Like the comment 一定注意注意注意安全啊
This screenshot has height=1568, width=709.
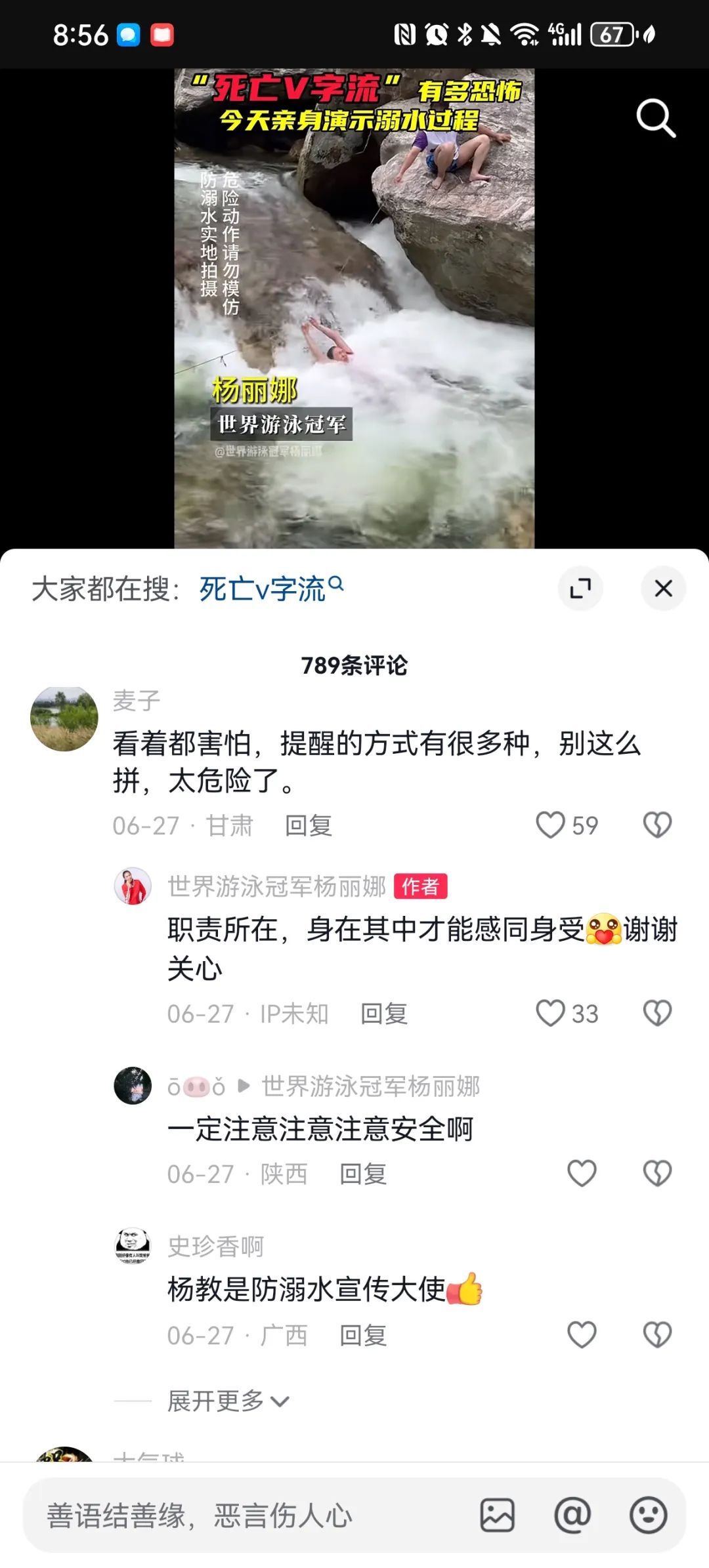click(x=582, y=1174)
